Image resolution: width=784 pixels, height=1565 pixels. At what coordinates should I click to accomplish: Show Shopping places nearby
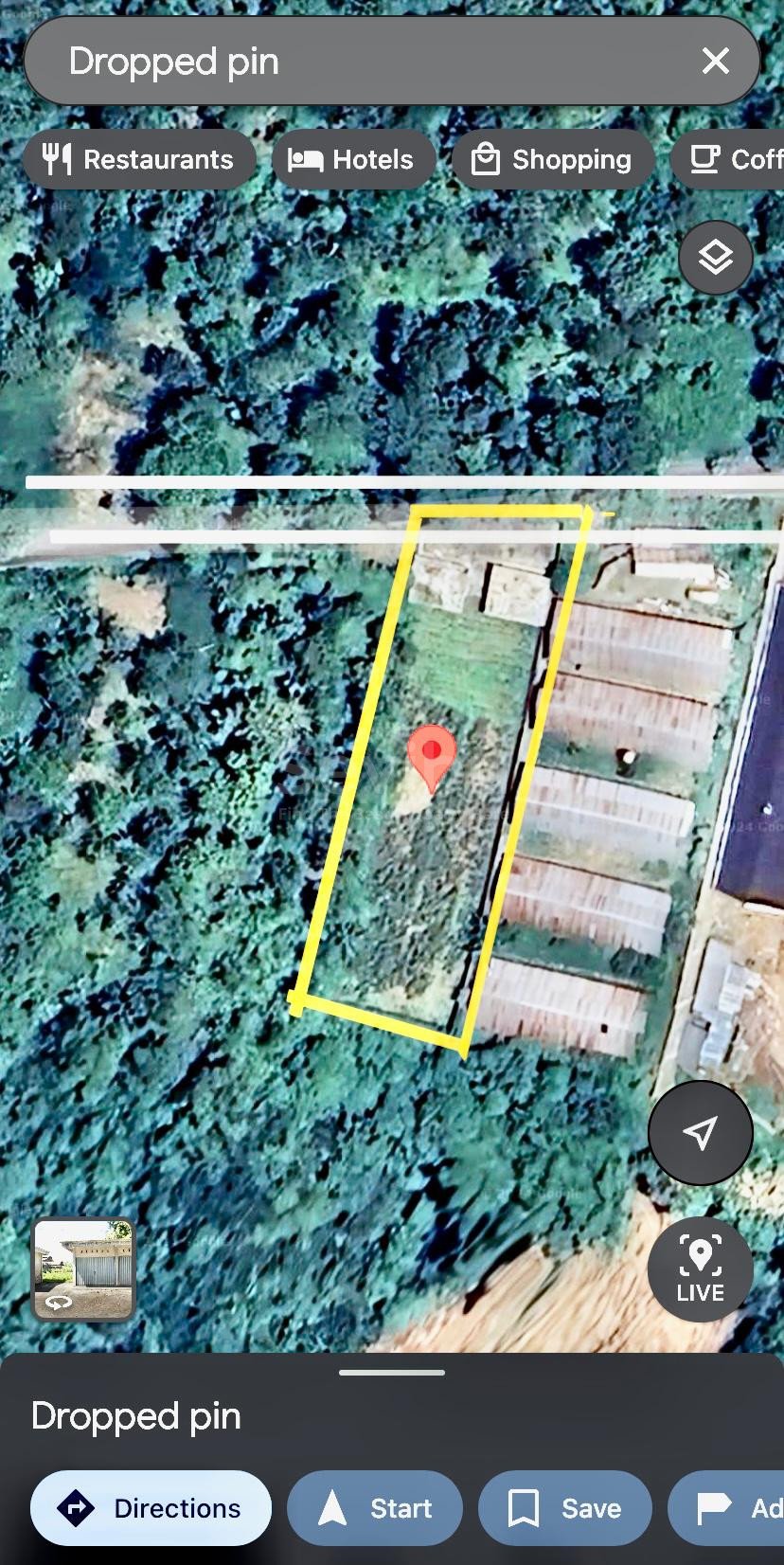553,159
